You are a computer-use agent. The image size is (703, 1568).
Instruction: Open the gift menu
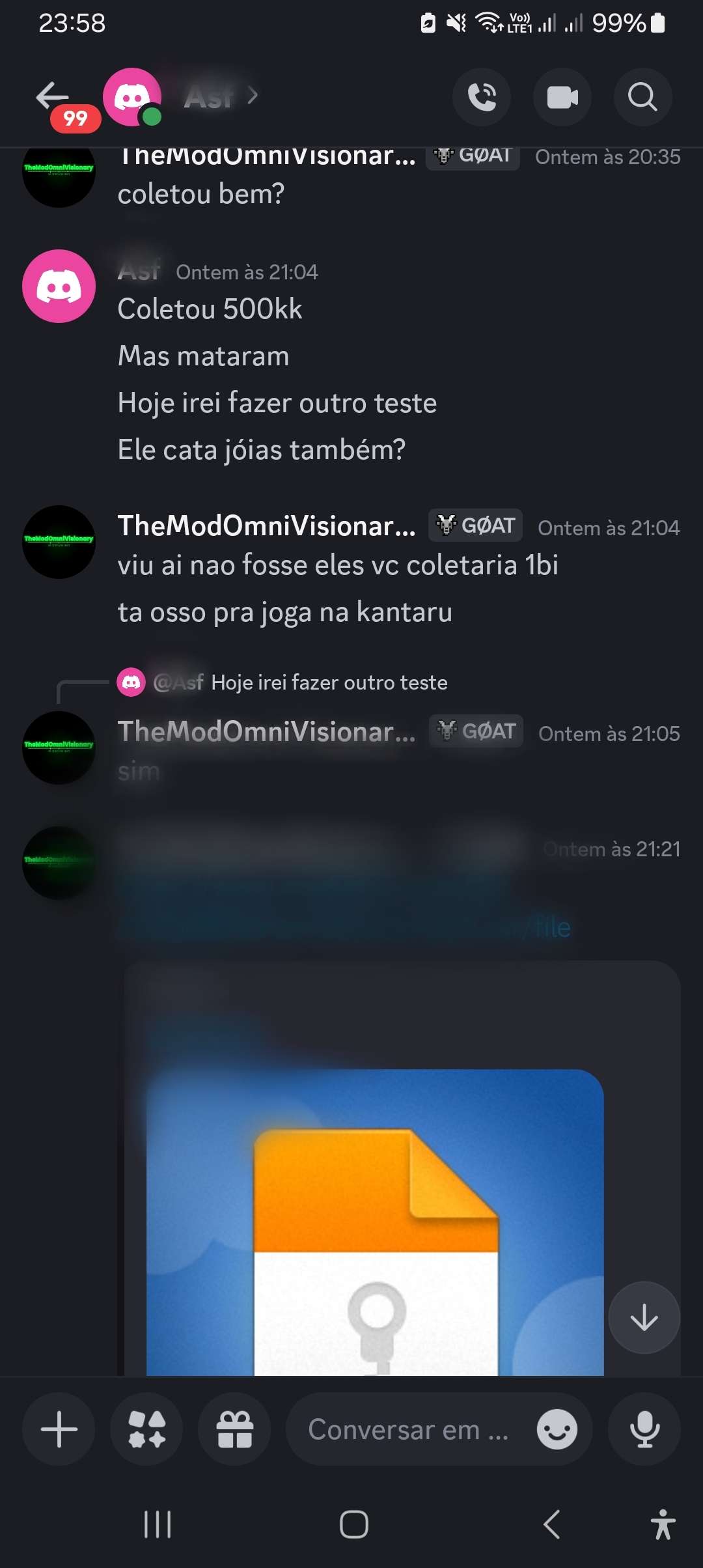tap(234, 1429)
